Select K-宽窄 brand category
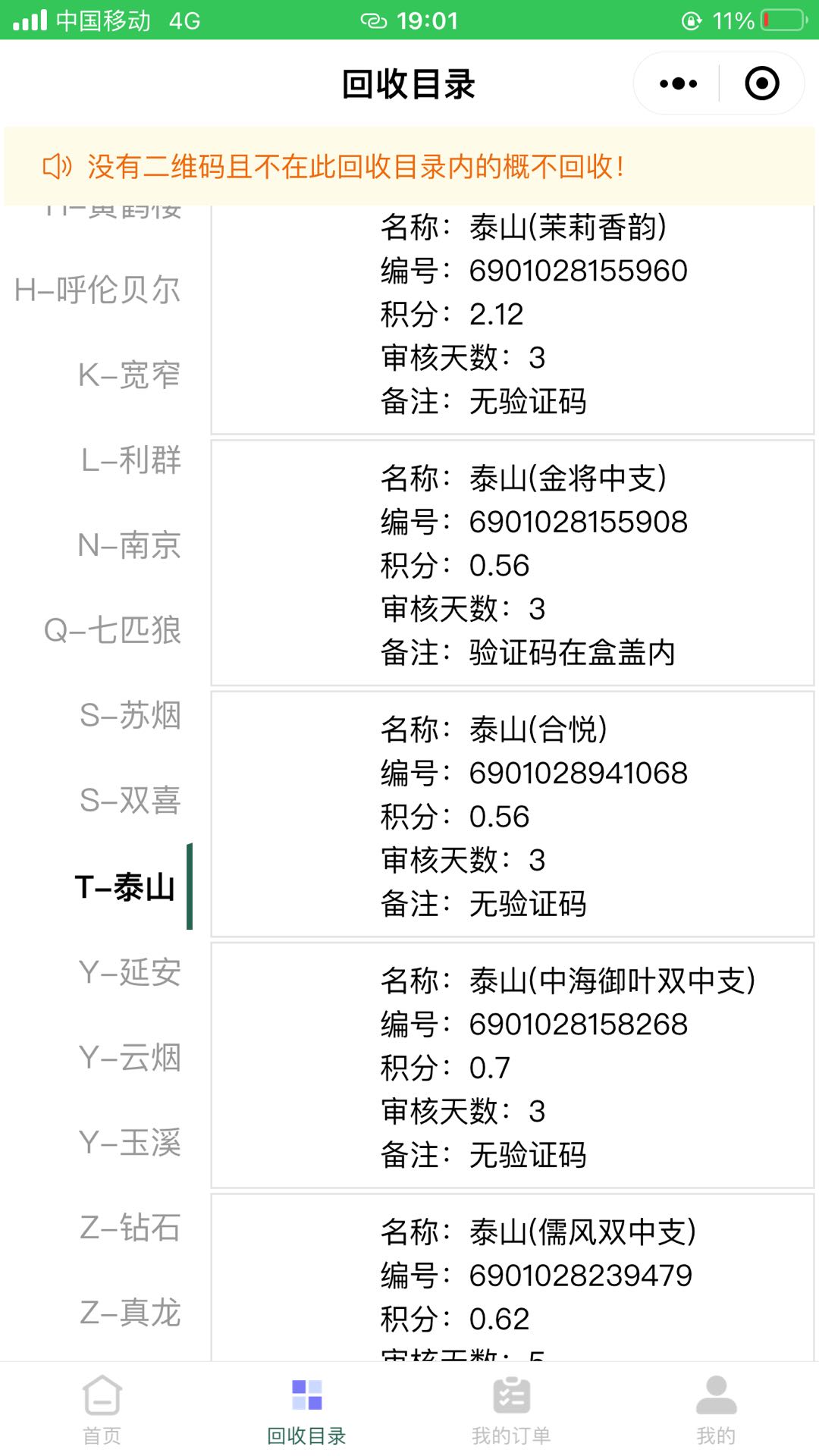819x1456 pixels. 129,375
